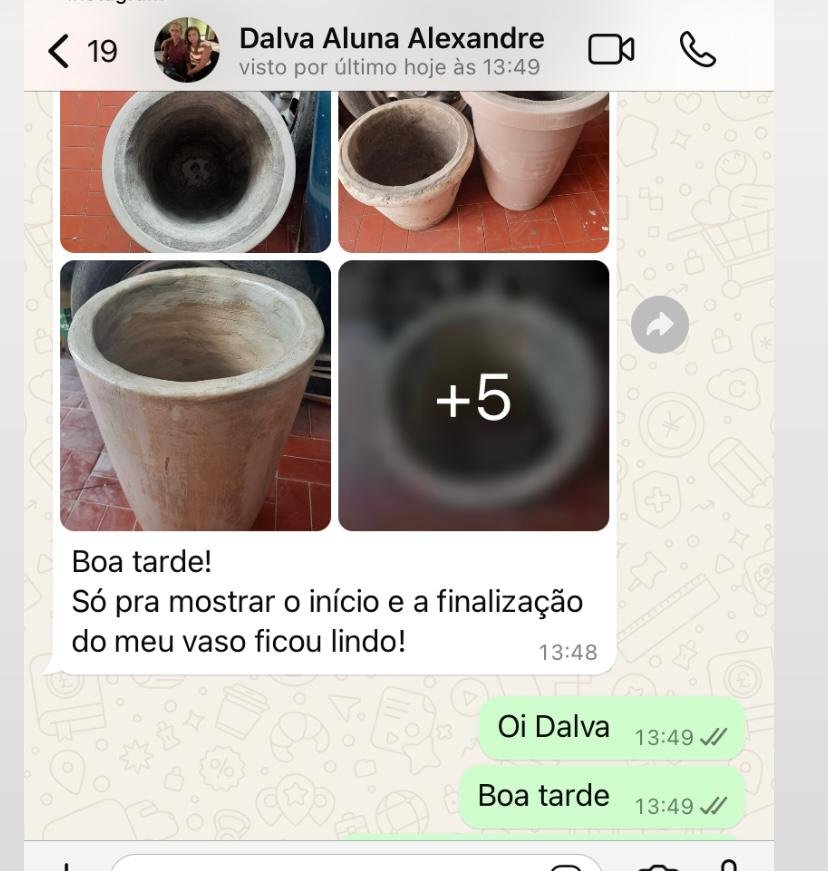View the tall gray vase photo
The height and width of the screenshot is (871, 828).
point(195,396)
